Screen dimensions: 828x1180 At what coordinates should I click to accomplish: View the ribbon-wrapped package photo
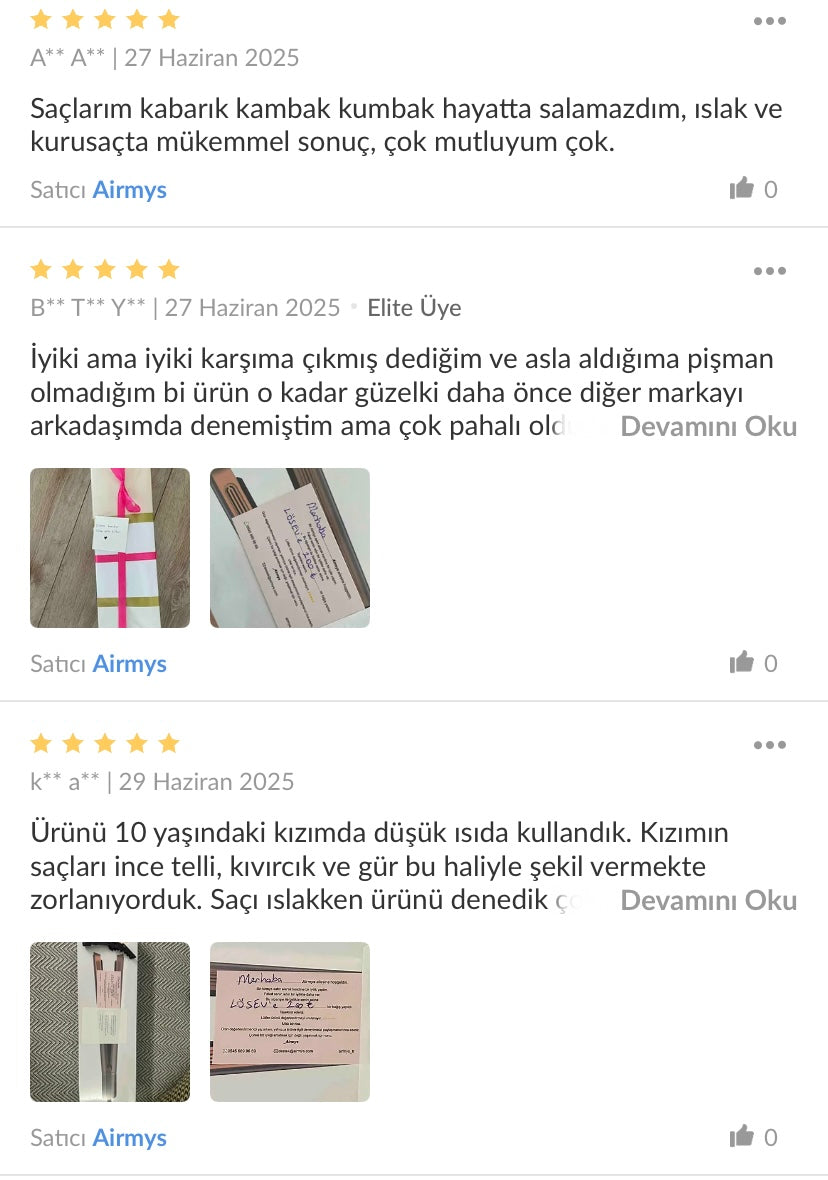110,548
